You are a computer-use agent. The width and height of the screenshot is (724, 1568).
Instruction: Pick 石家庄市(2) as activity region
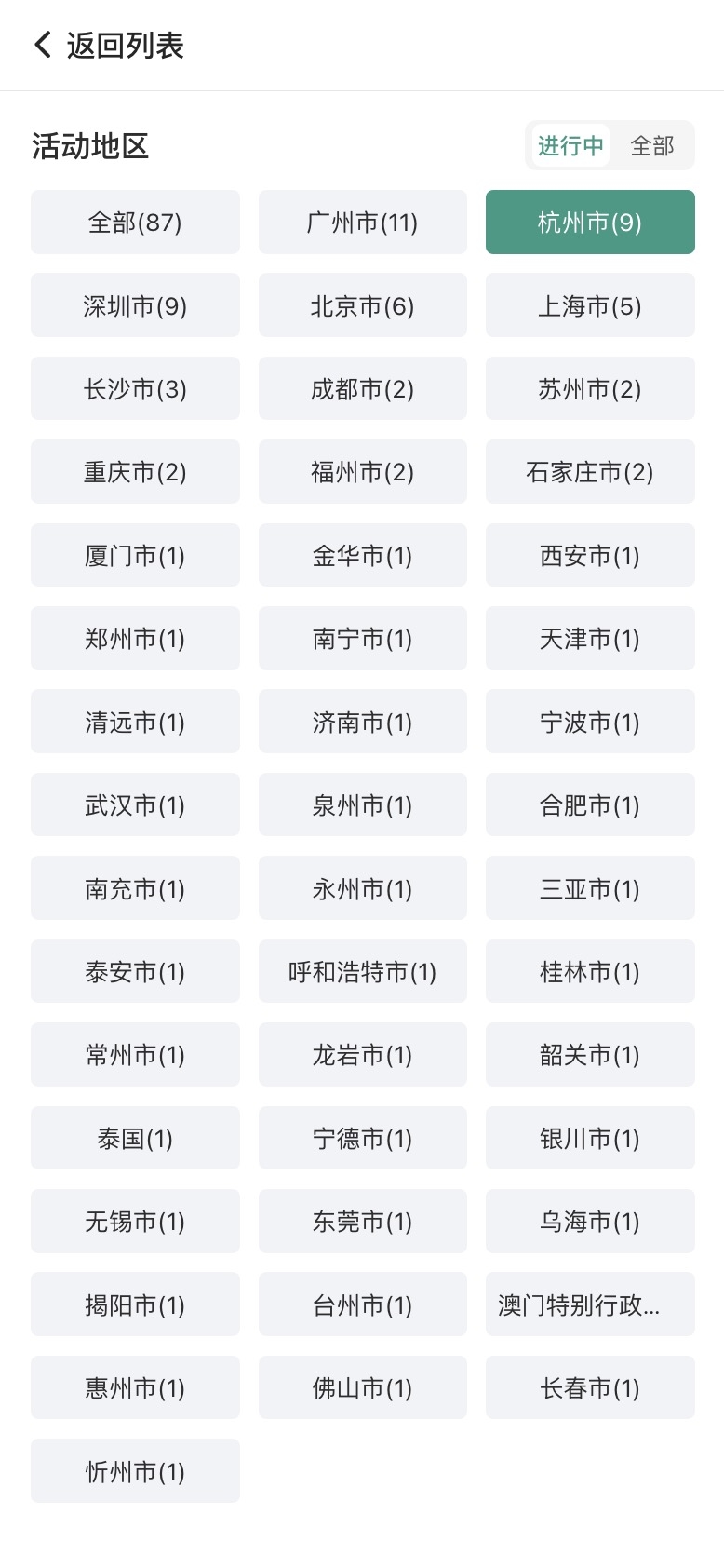tap(589, 471)
